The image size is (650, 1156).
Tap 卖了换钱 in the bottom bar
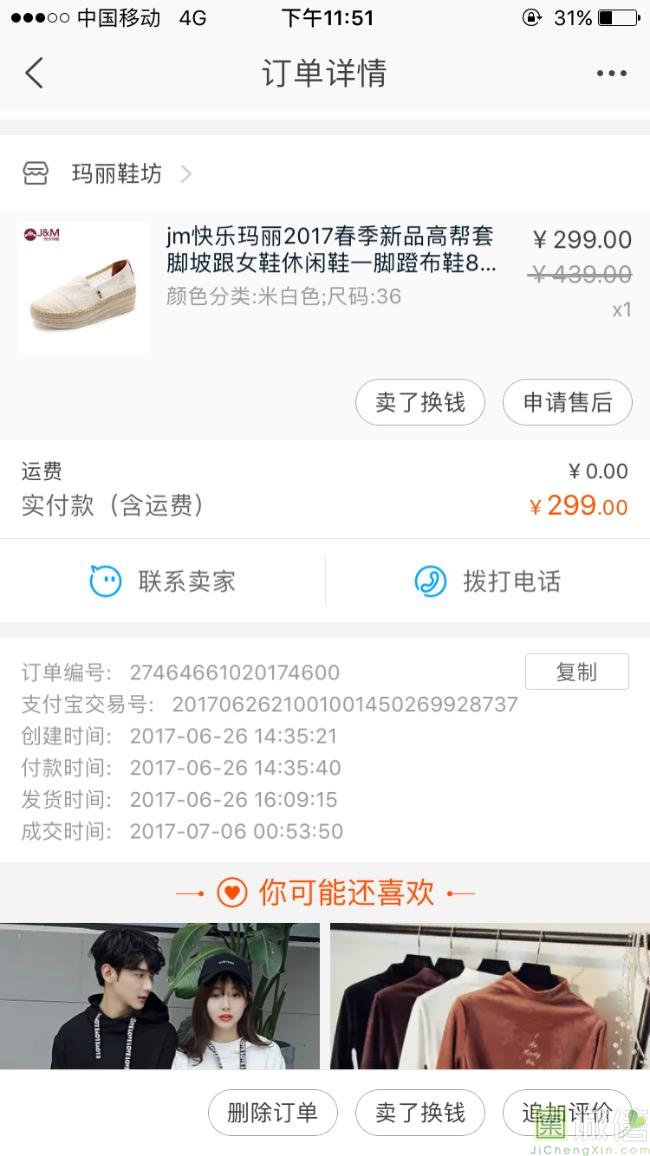click(x=420, y=1113)
